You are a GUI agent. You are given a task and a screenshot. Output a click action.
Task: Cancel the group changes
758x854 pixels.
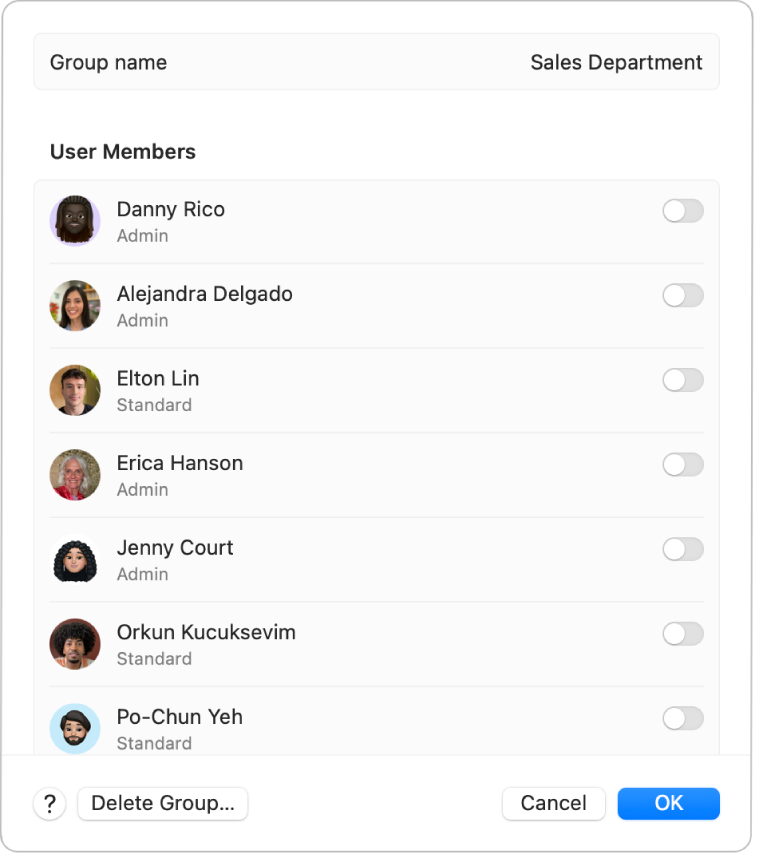[x=553, y=803]
